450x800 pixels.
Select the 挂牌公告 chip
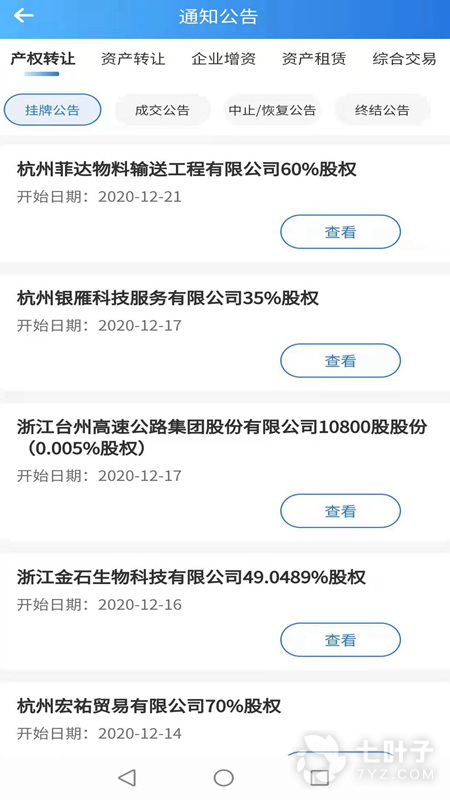[x=53, y=110]
